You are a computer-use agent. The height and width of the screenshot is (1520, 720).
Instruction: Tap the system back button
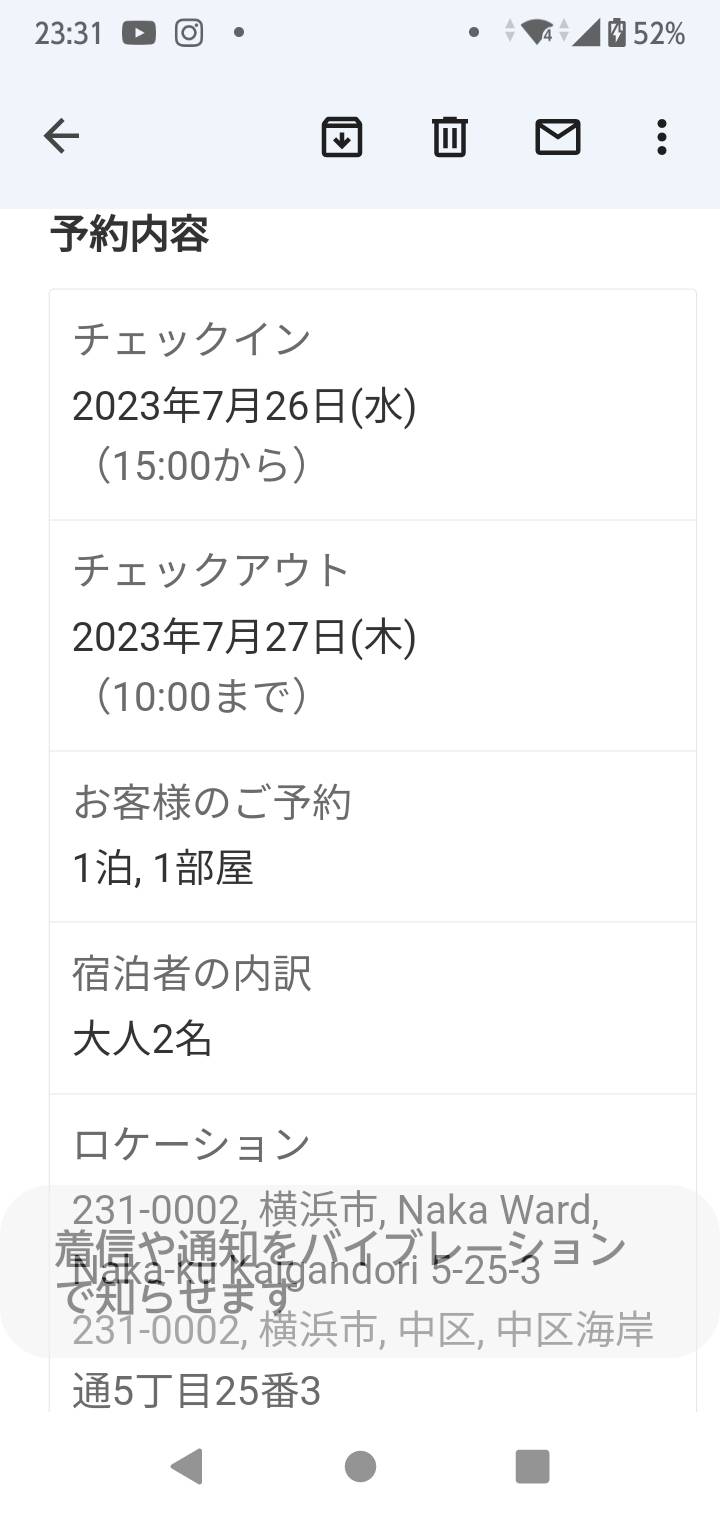click(x=186, y=1466)
